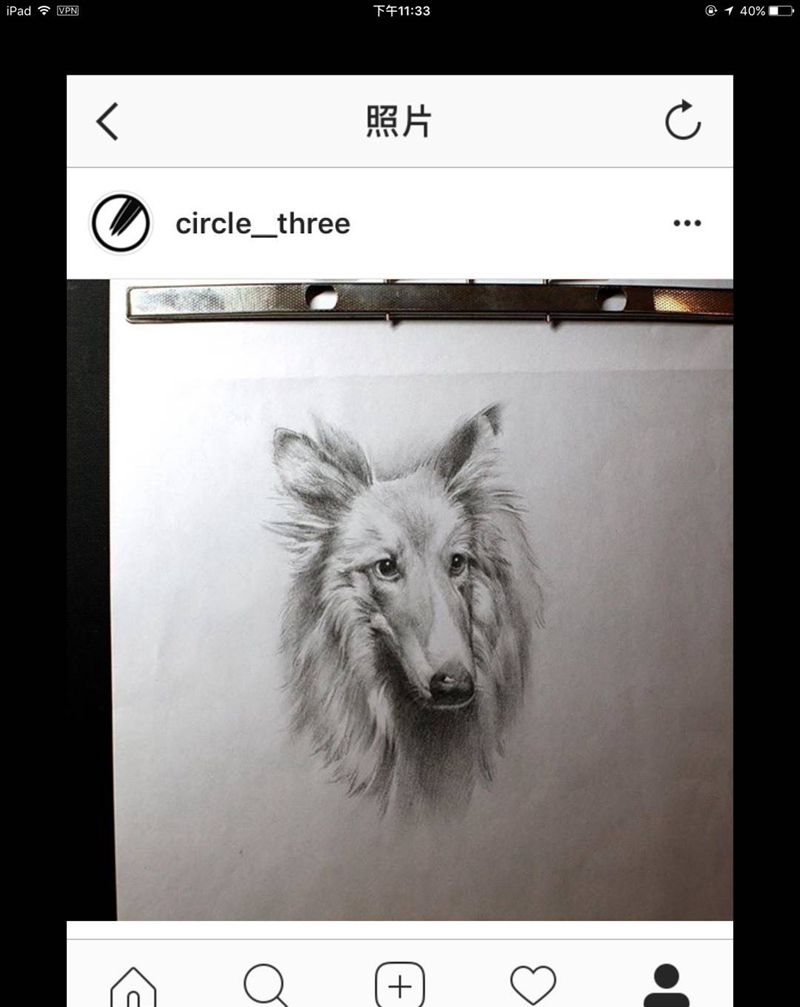Switch to the Home tab
Image resolution: width=800 pixels, height=1007 pixels.
[x=133, y=985]
